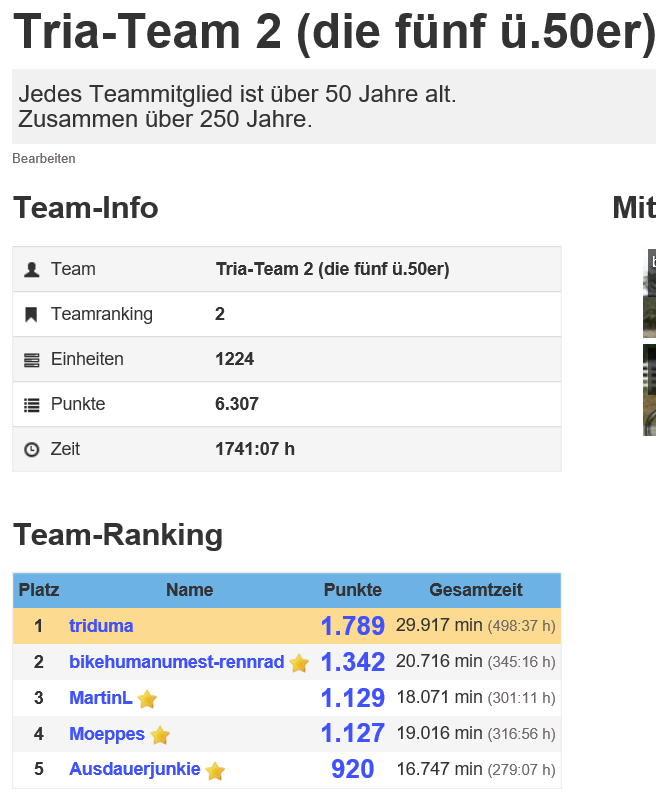This screenshot has width=656, height=809.
Task: Open the Moeppes member link
Action: (x=106, y=734)
